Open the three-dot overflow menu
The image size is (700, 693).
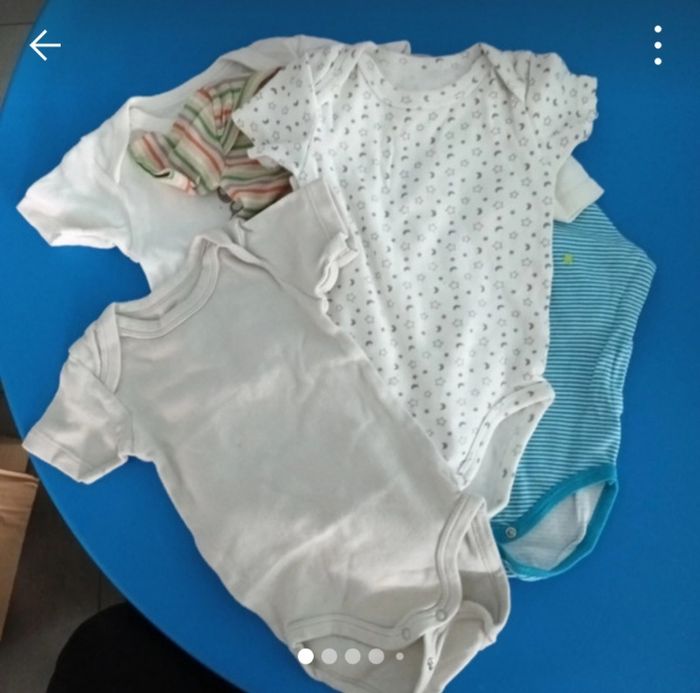tap(657, 45)
